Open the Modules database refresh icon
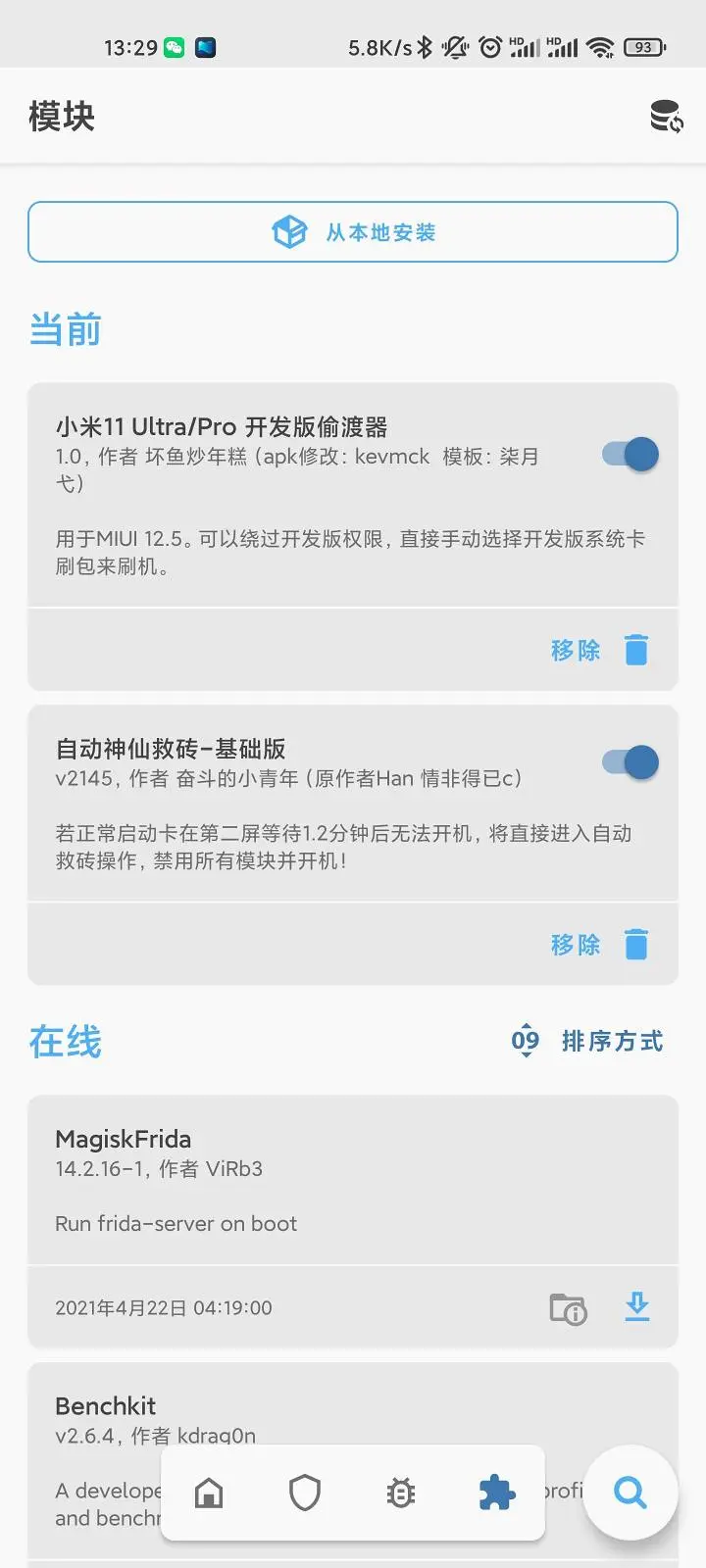This screenshot has height=1568, width=706. point(665,117)
